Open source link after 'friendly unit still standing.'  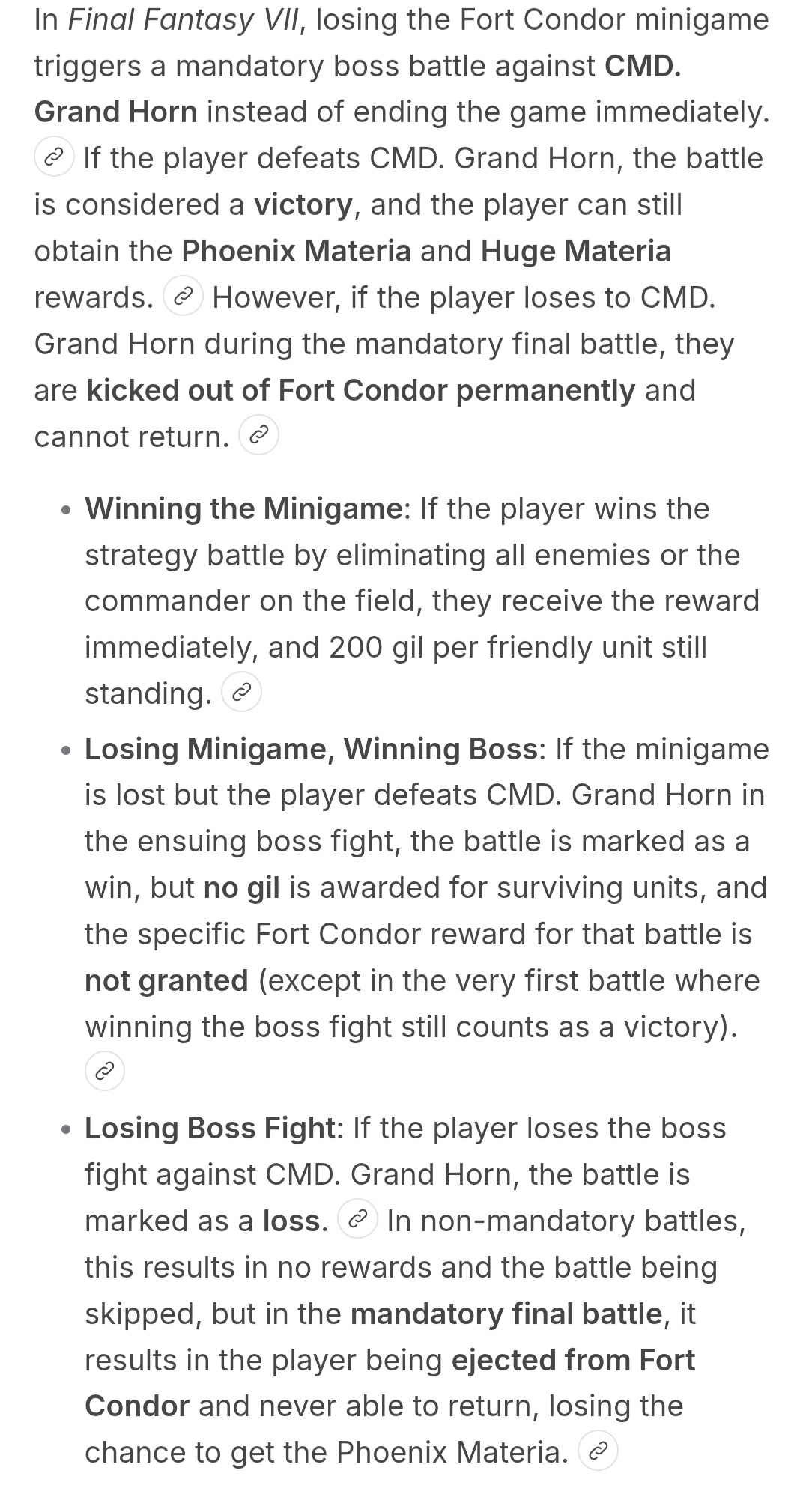pos(241,693)
